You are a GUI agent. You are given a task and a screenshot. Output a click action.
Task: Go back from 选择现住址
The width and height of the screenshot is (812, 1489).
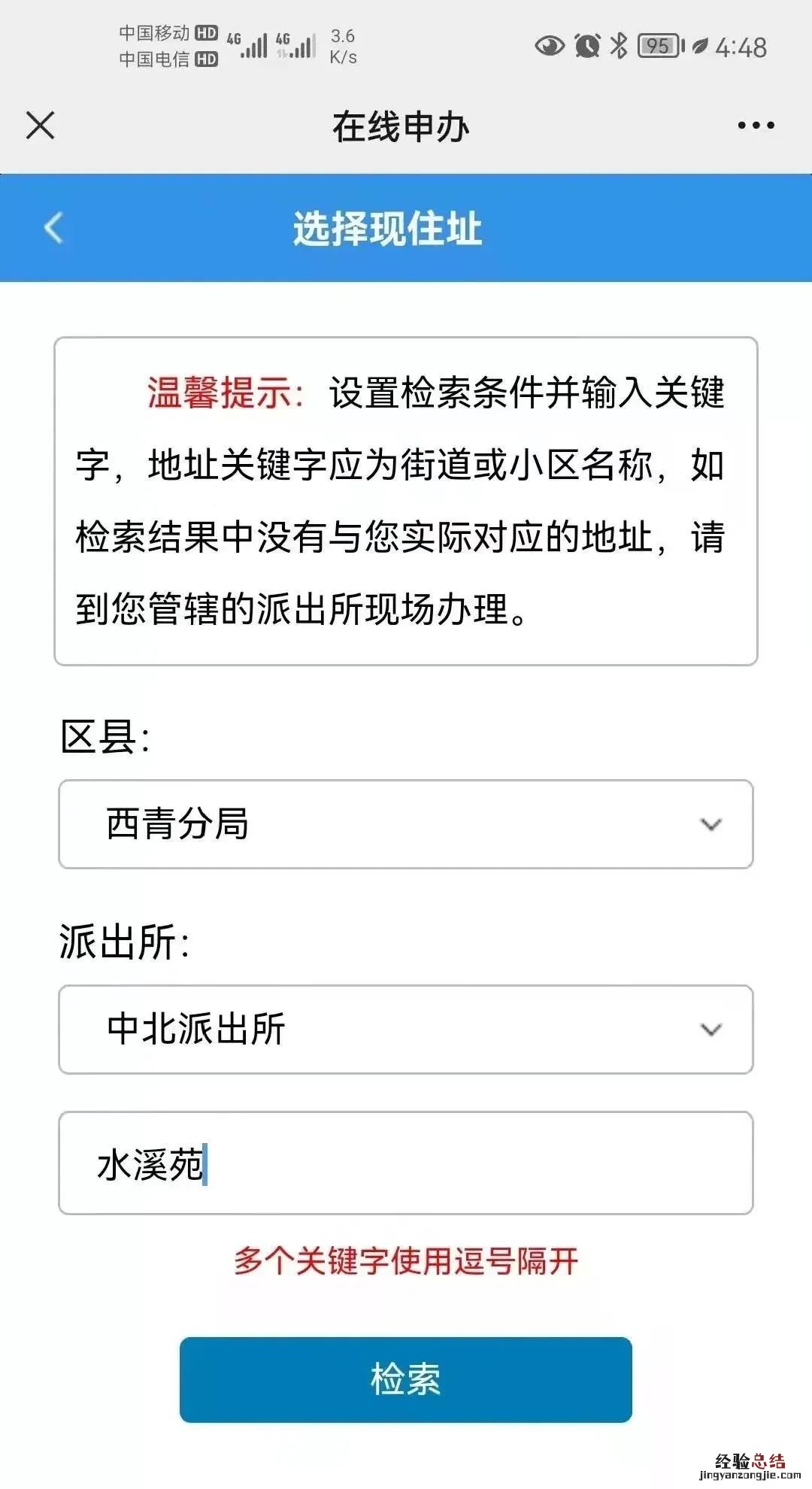click(x=53, y=228)
